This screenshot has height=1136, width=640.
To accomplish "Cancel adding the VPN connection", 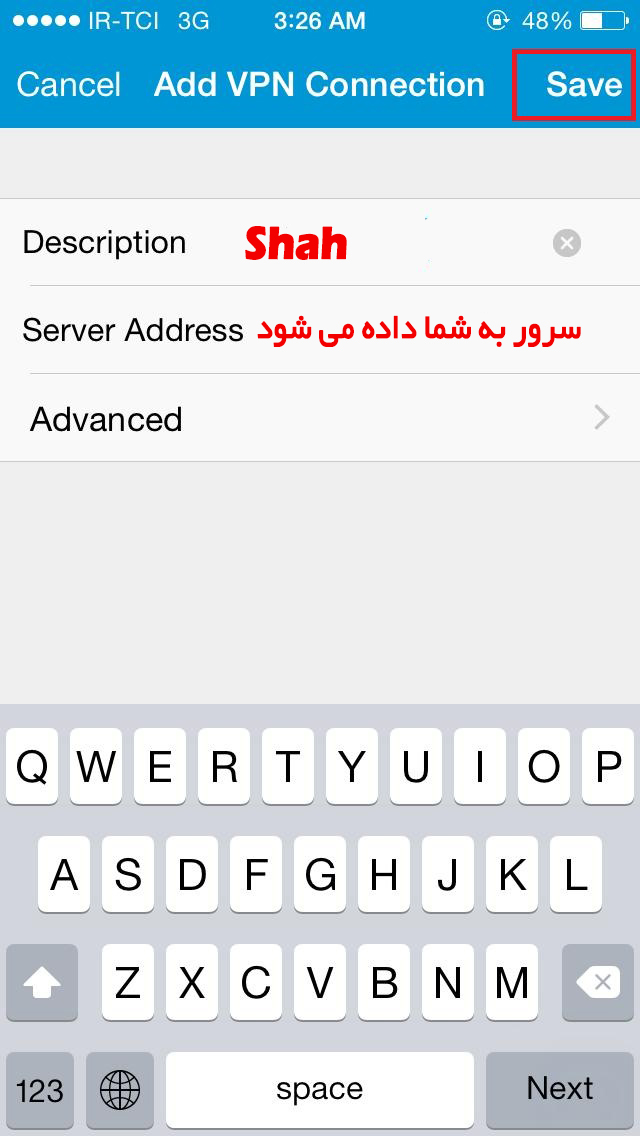I will coord(68,85).
